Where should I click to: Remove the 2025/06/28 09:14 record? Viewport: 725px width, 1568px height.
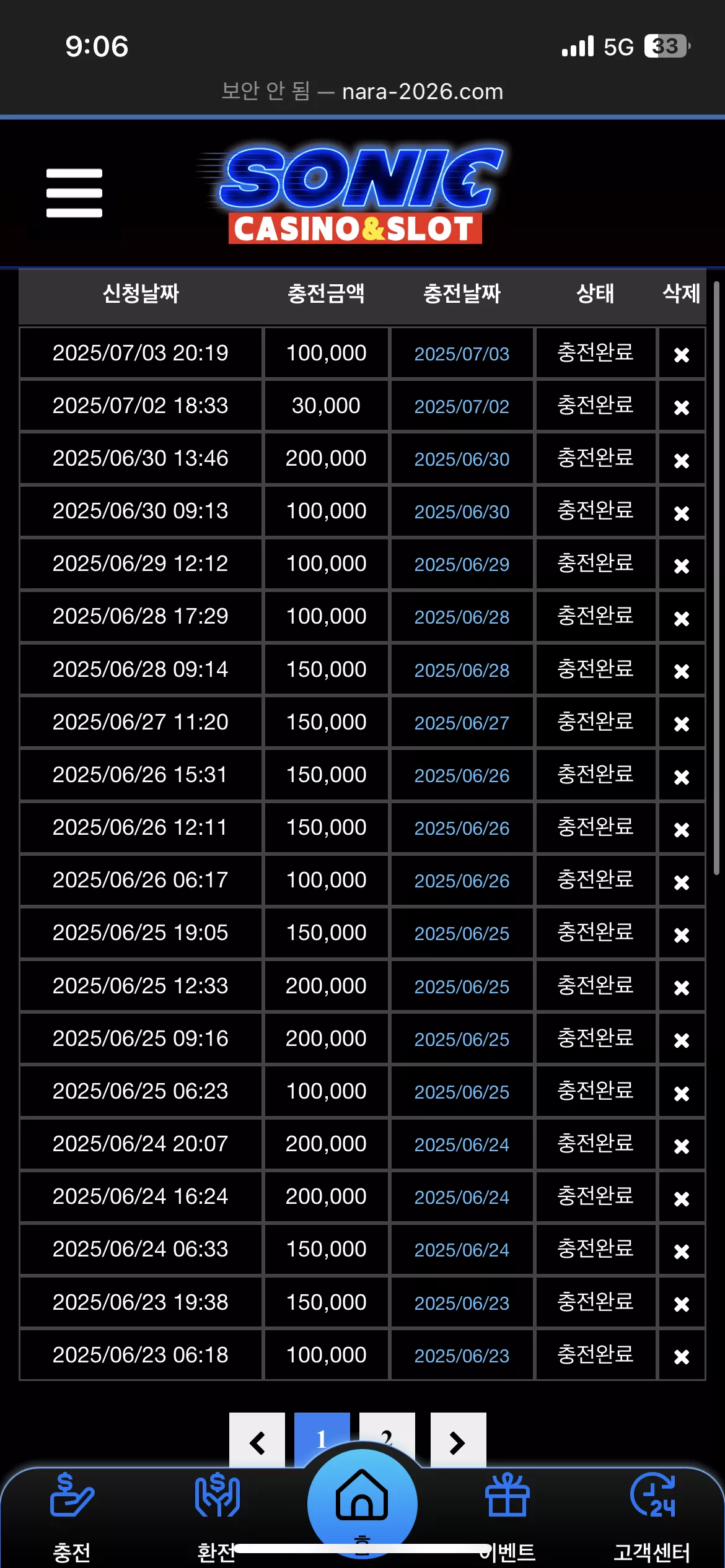pos(682,671)
